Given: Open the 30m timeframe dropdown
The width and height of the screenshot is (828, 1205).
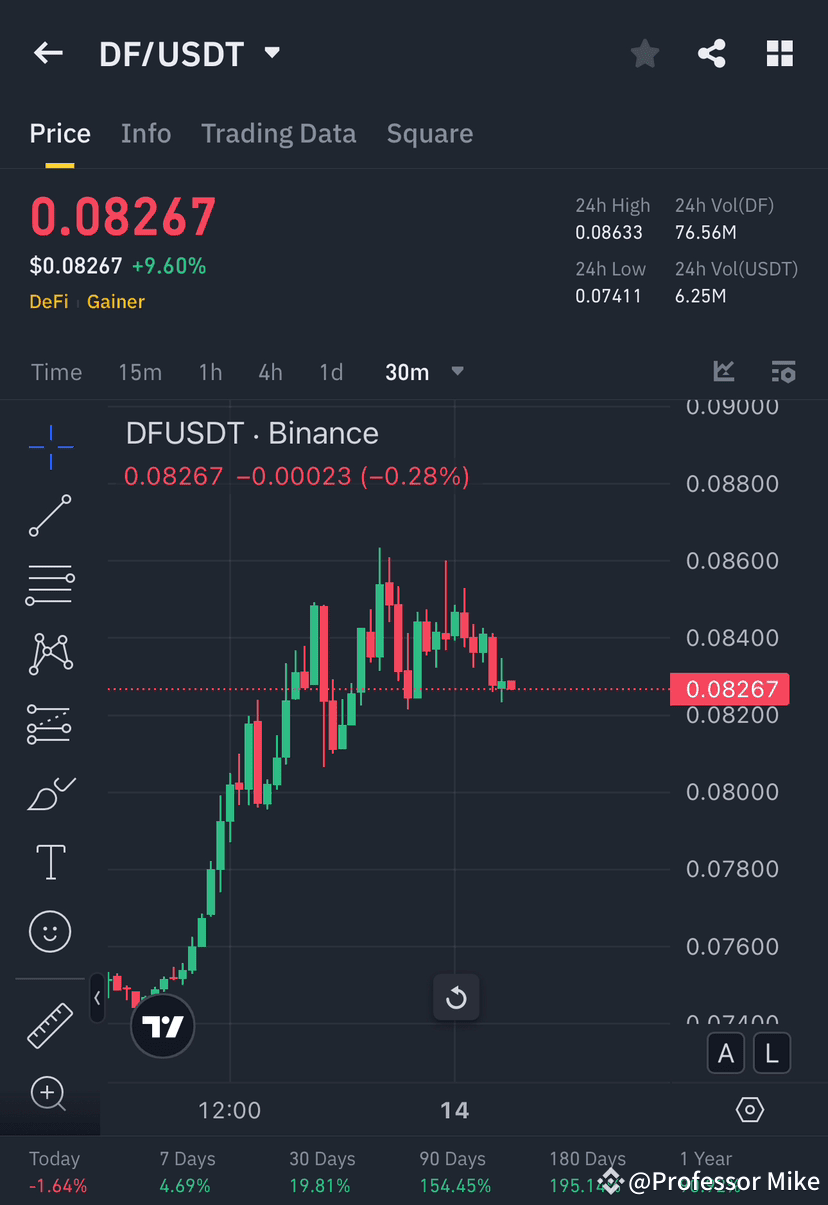Looking at the screenshot, I should [x=422, y=371].
